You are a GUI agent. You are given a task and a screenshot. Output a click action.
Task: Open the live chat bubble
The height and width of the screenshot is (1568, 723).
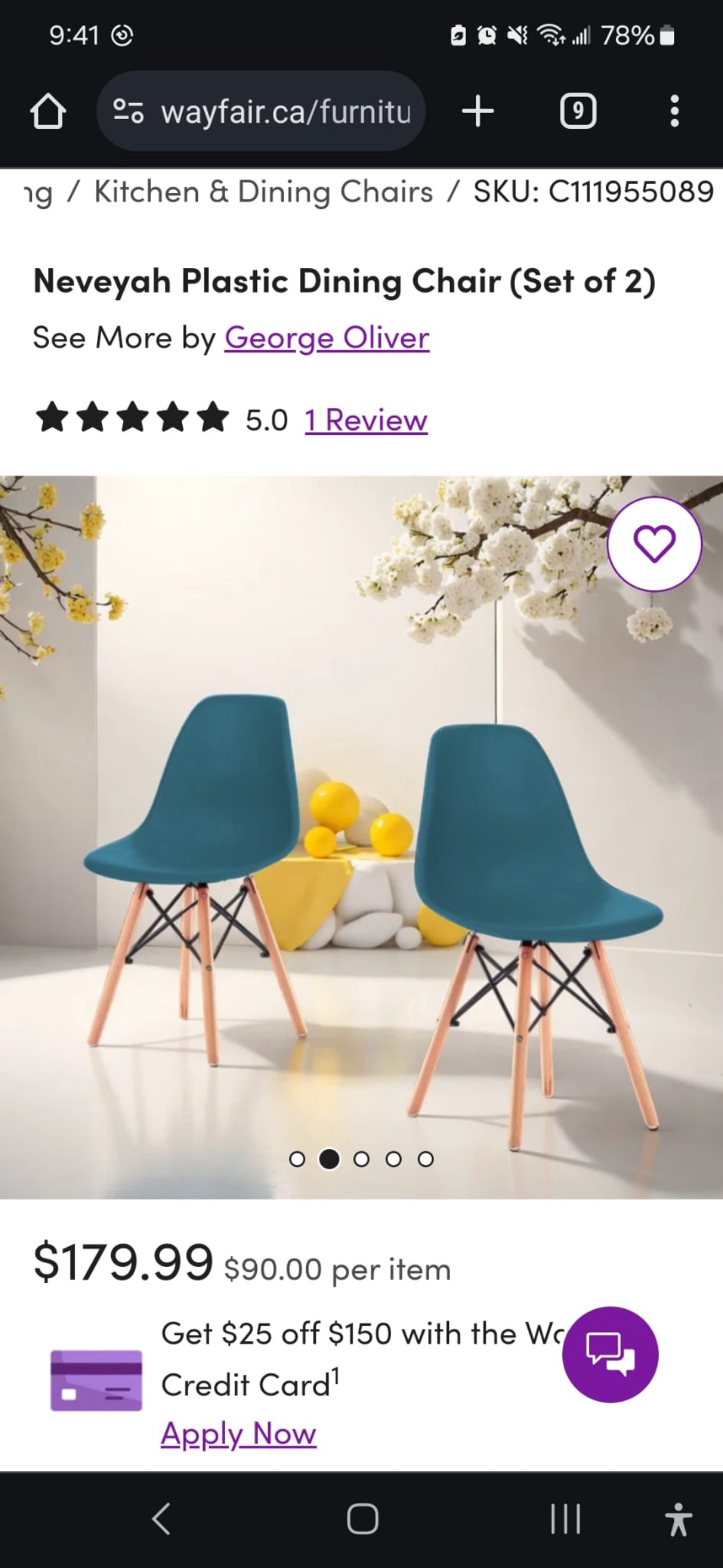coord(610,1355)
